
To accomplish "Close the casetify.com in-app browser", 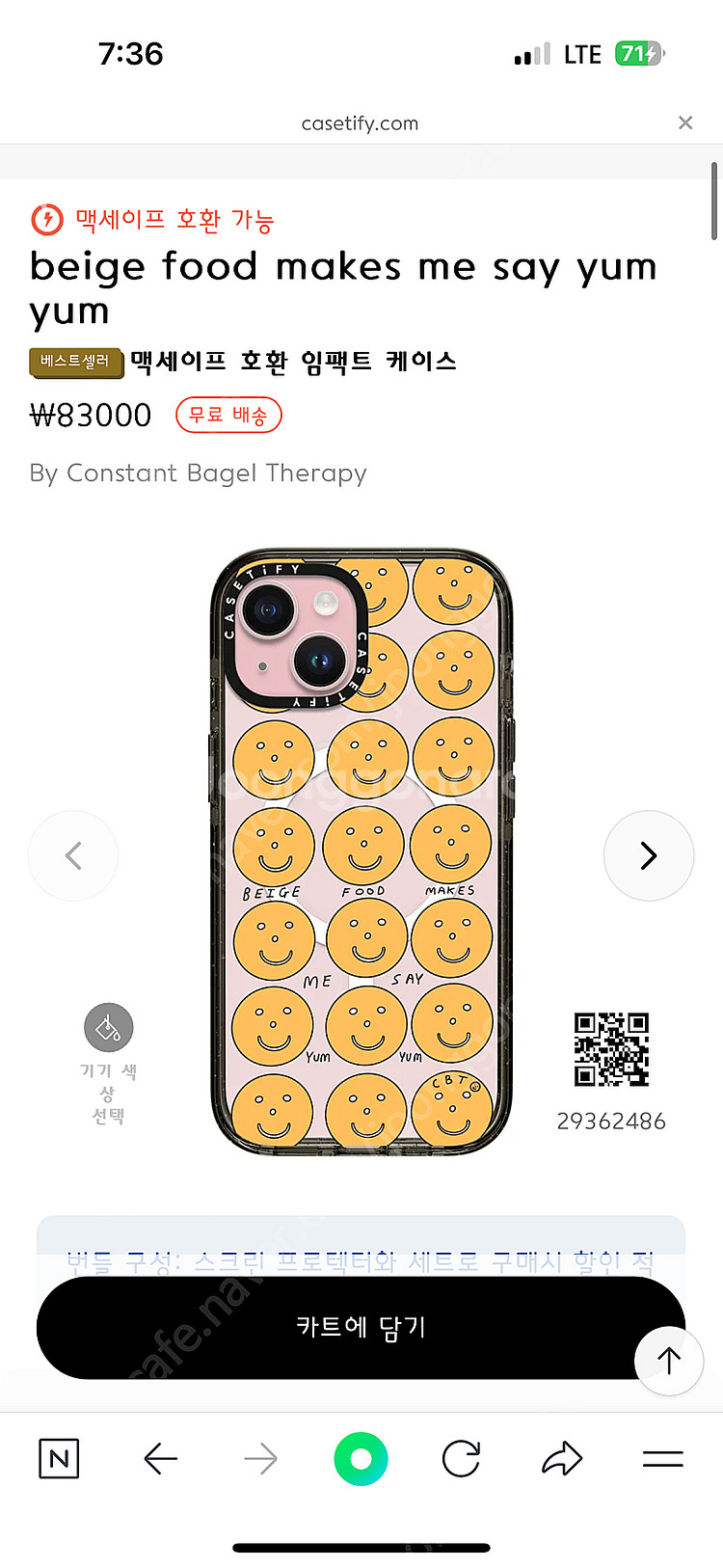I will tap(685, 122).
